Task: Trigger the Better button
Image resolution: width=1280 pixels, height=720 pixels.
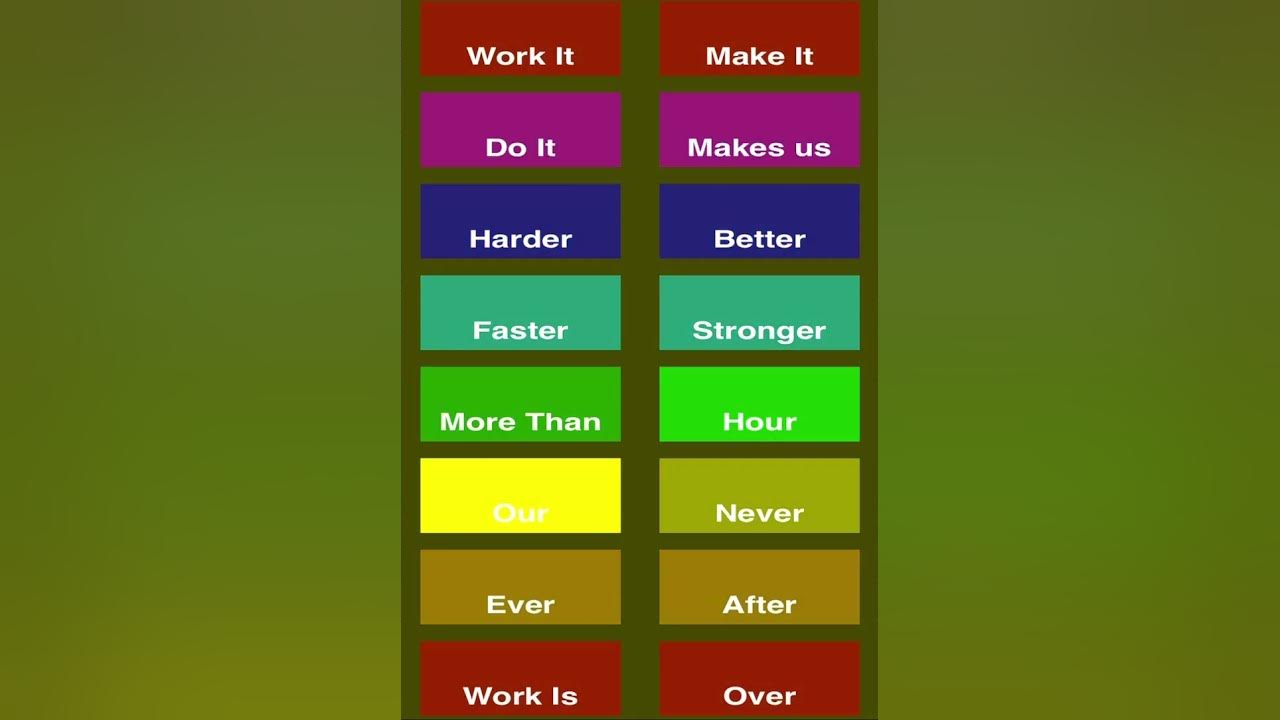Action: (759, 221)
